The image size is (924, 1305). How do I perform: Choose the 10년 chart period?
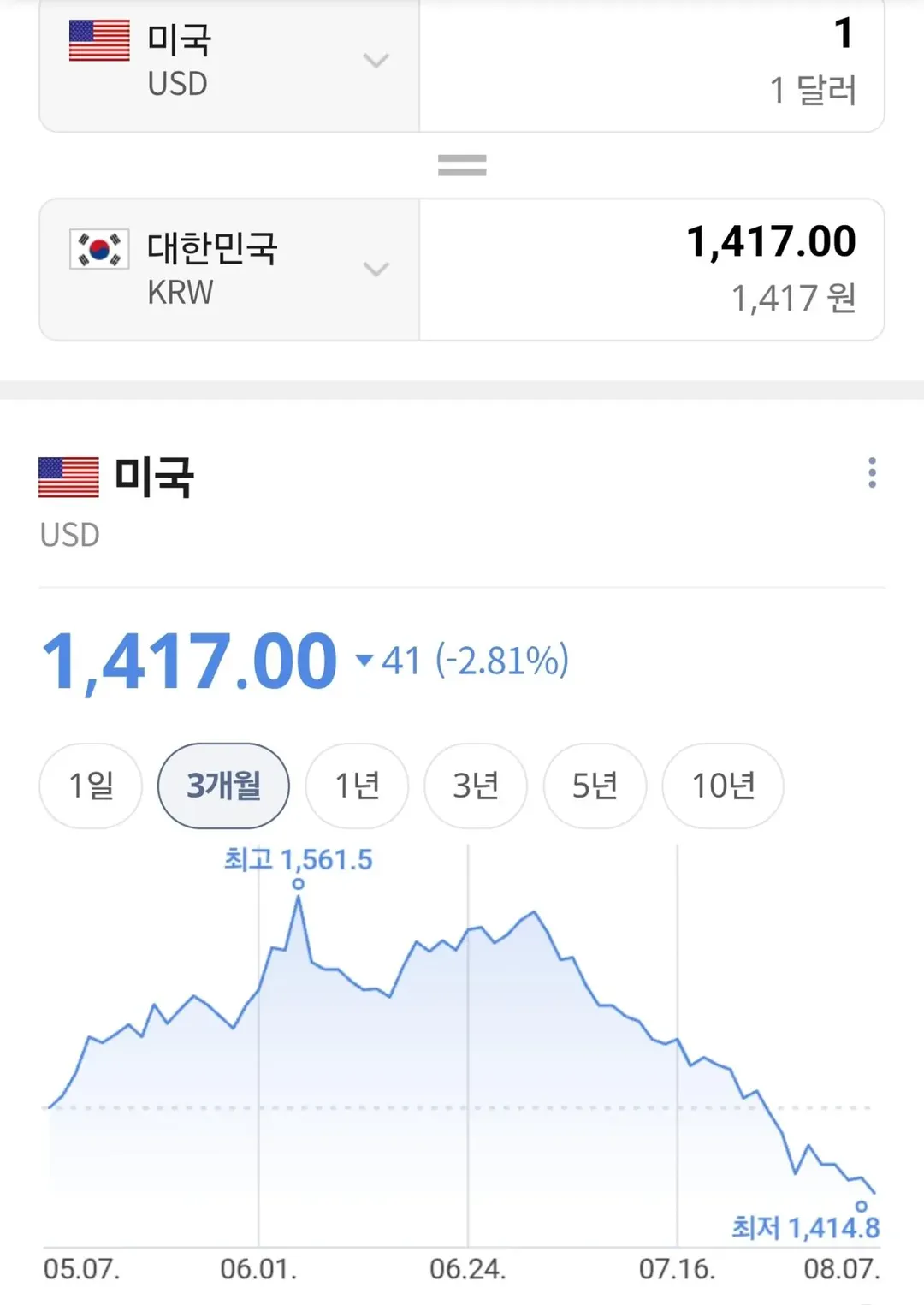coord(723,786)
